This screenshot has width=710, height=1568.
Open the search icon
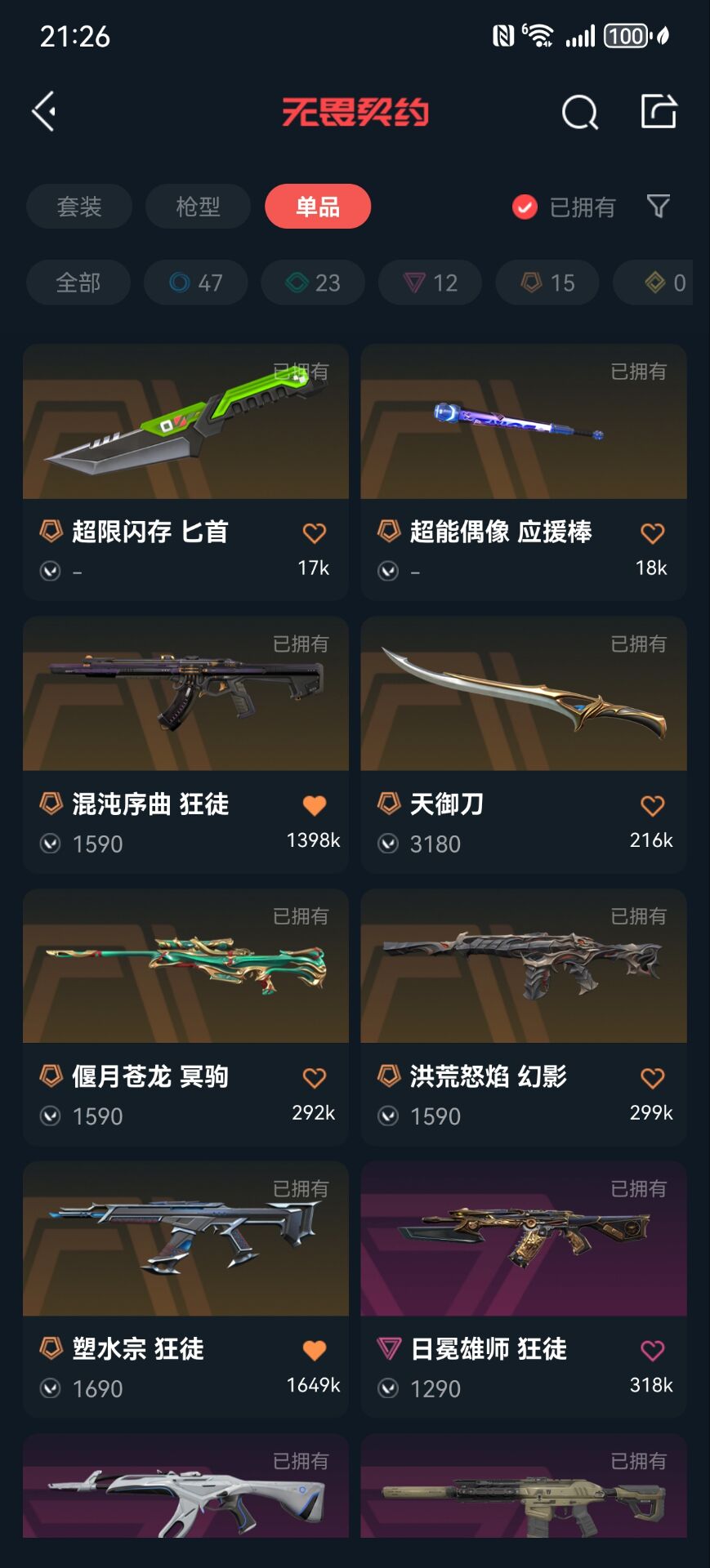click(579, 112)
